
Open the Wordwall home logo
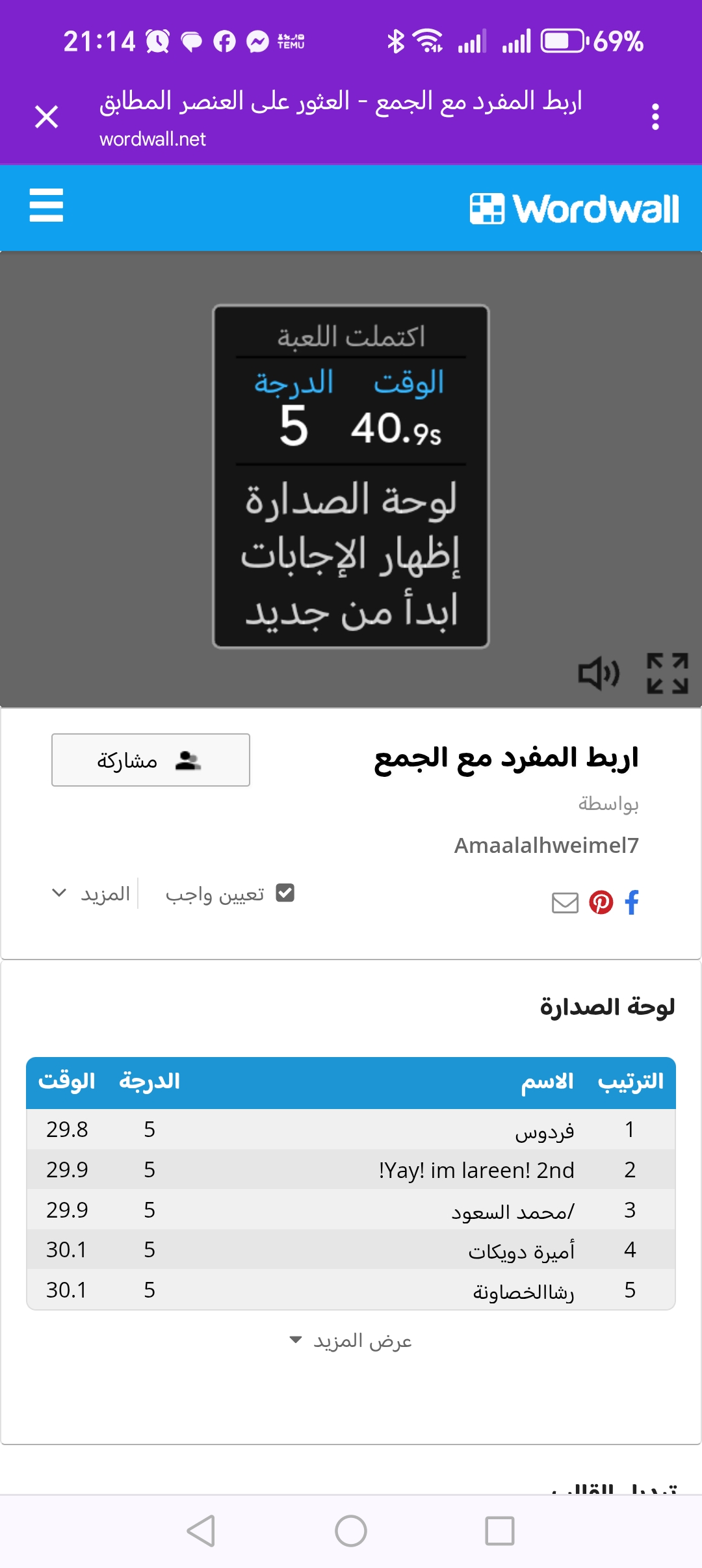(575, 209)
